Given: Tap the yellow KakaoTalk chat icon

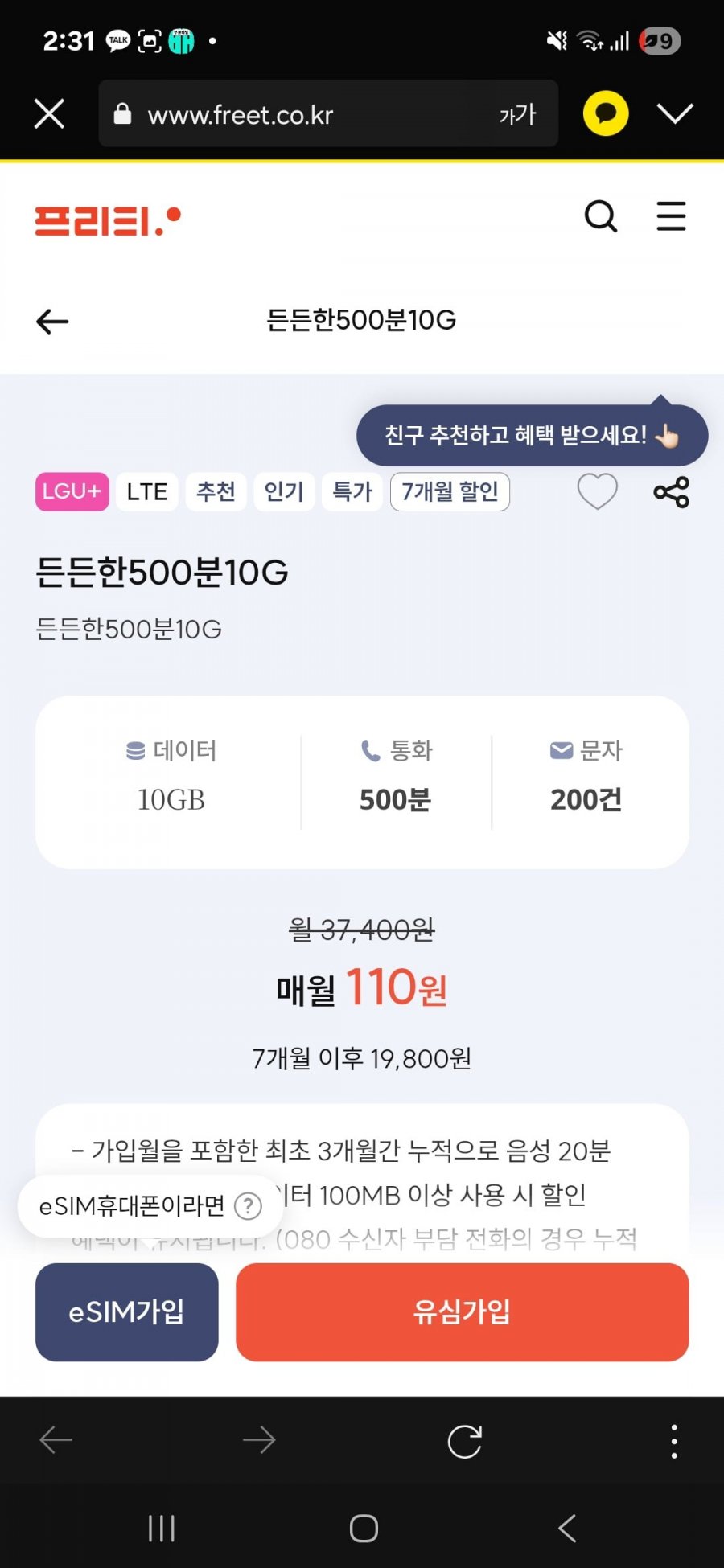Looking at the screenshot, I should point(606,113).
